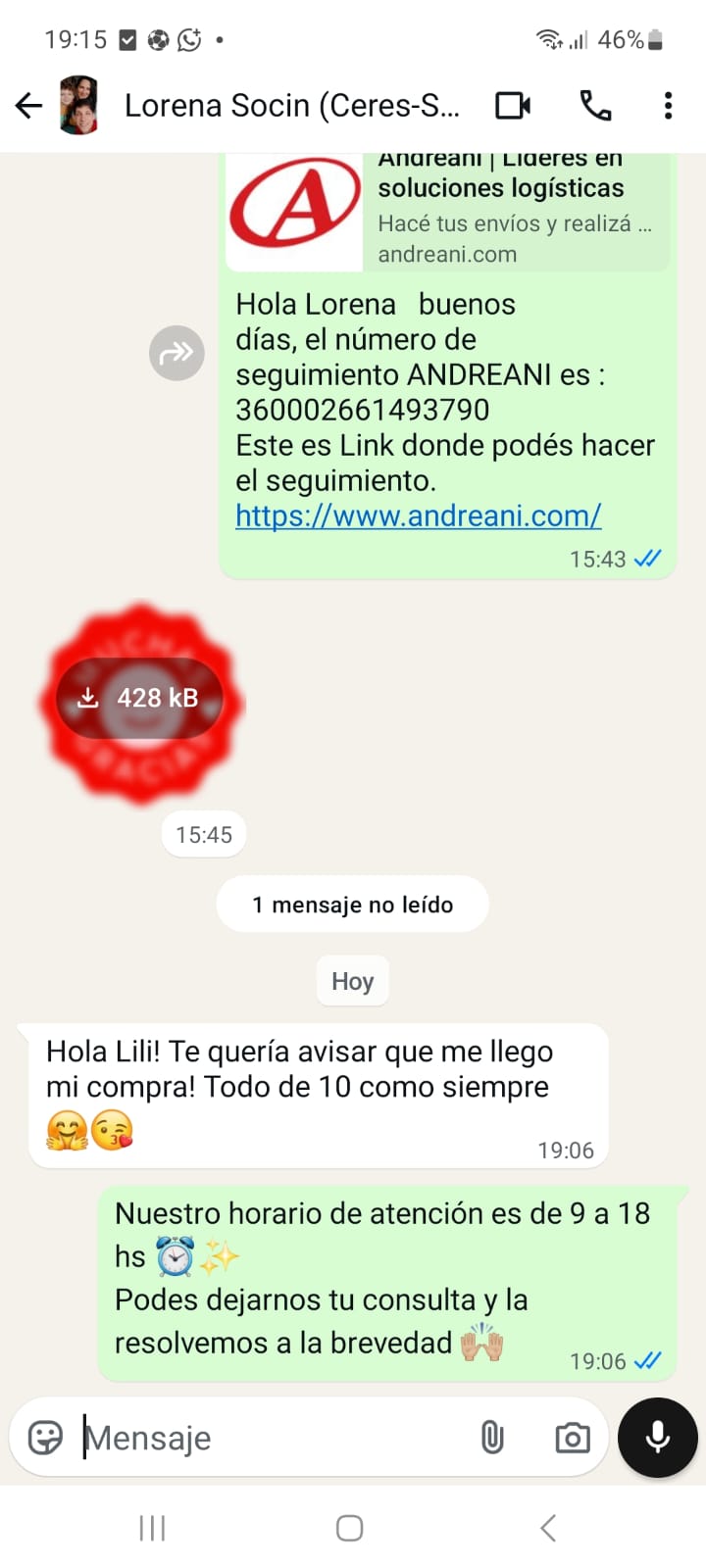Open the Andreani link preview card
This screenshot has width=706, height=1568.
[447, 213]
